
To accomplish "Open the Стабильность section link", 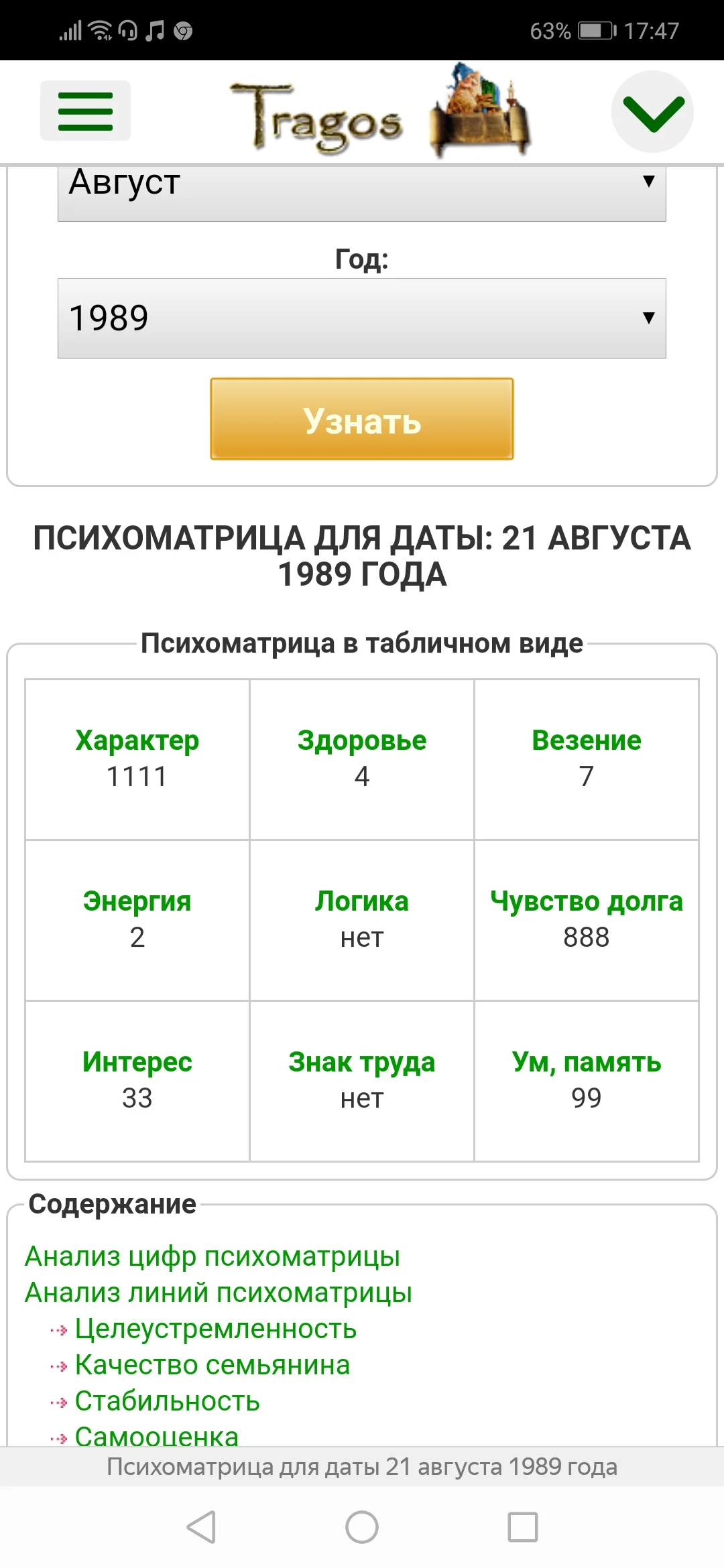I will [168, 1400].
